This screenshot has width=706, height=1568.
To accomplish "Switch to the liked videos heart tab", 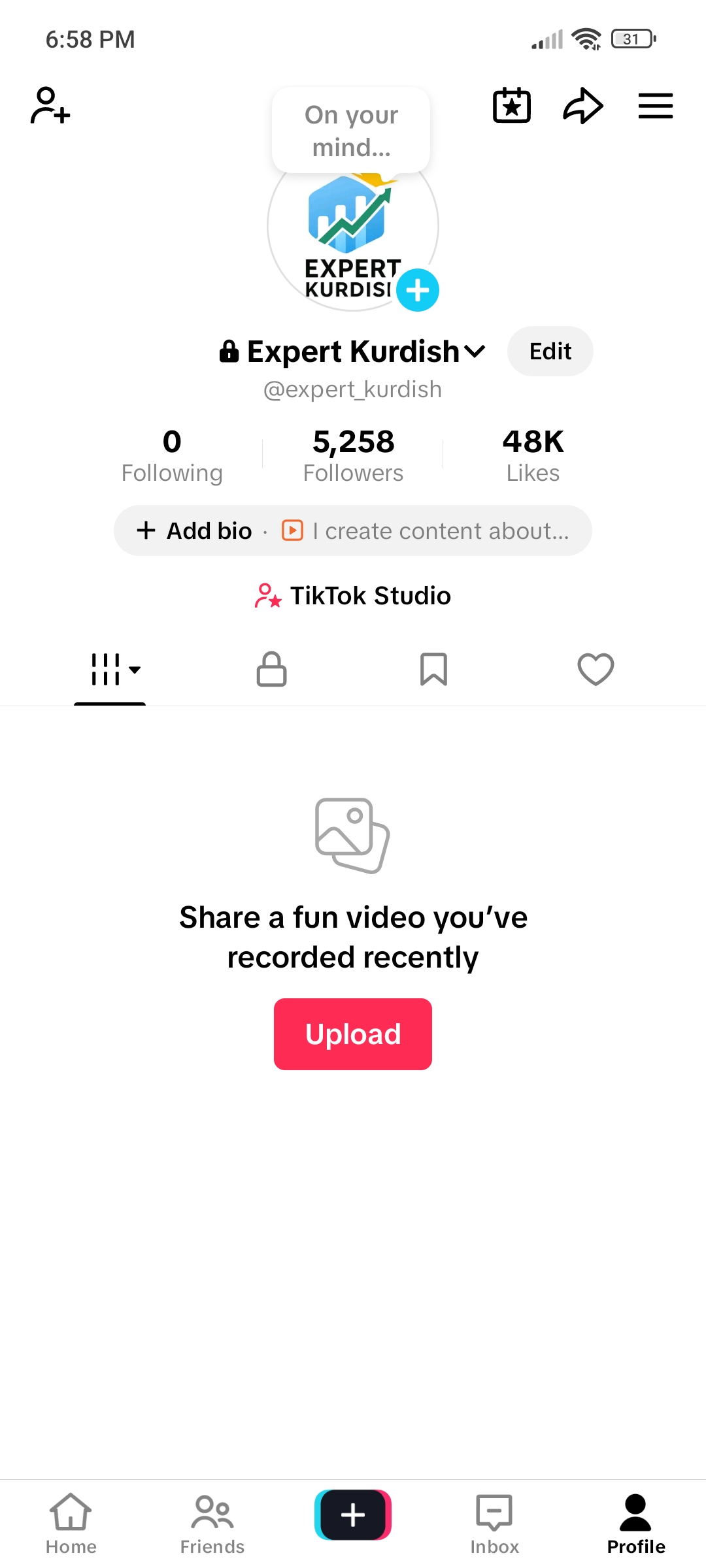I will coord(596,670).
